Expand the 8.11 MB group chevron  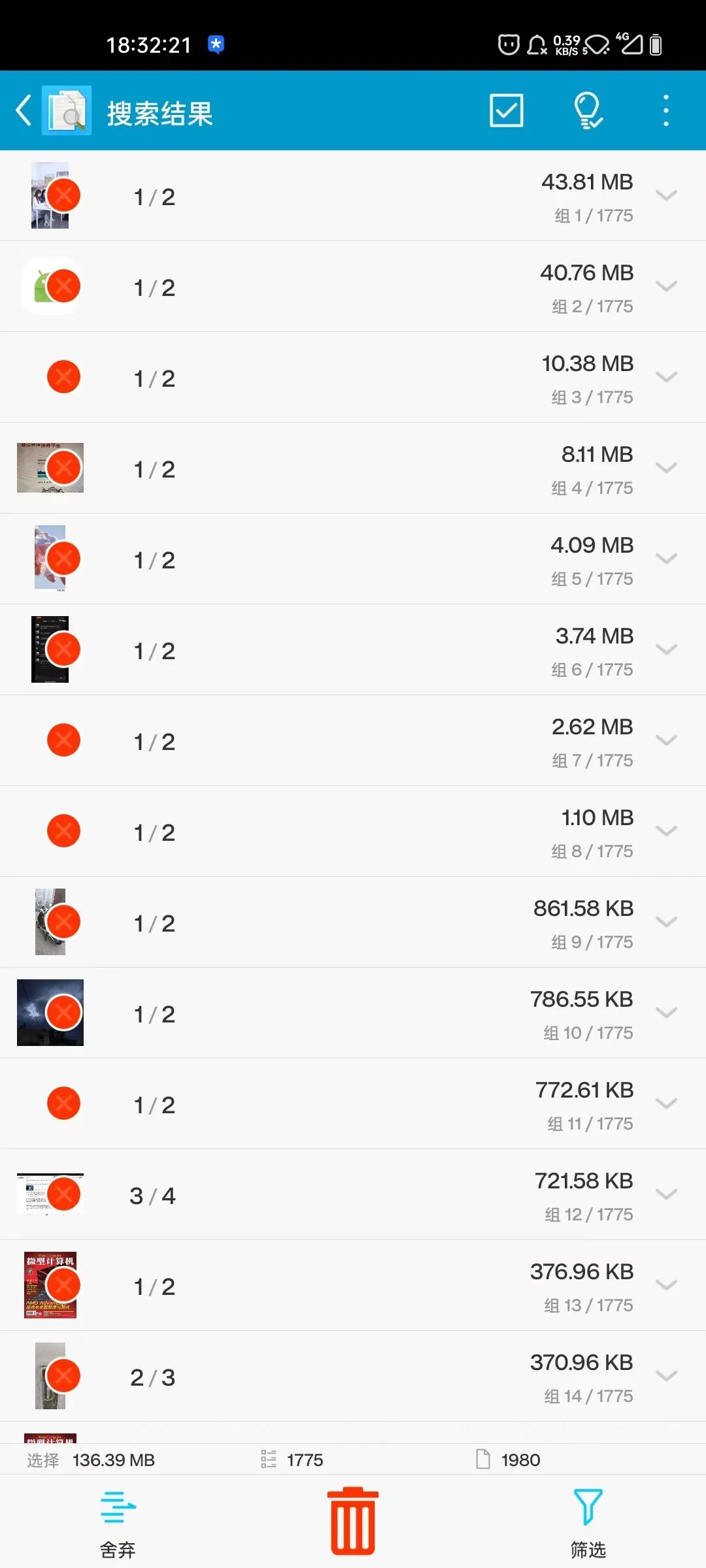(x=666, y=468)
